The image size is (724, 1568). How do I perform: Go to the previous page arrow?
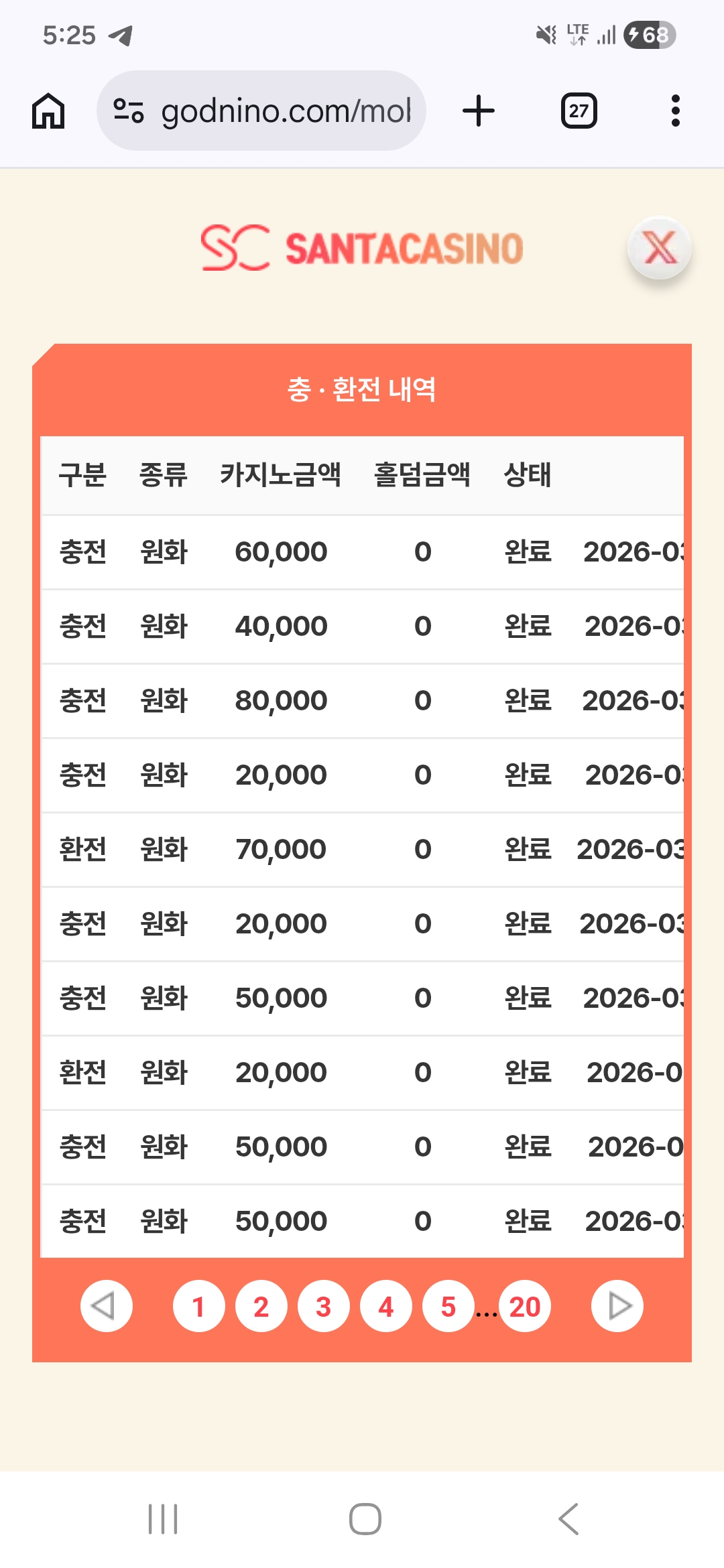[106, 1306]
